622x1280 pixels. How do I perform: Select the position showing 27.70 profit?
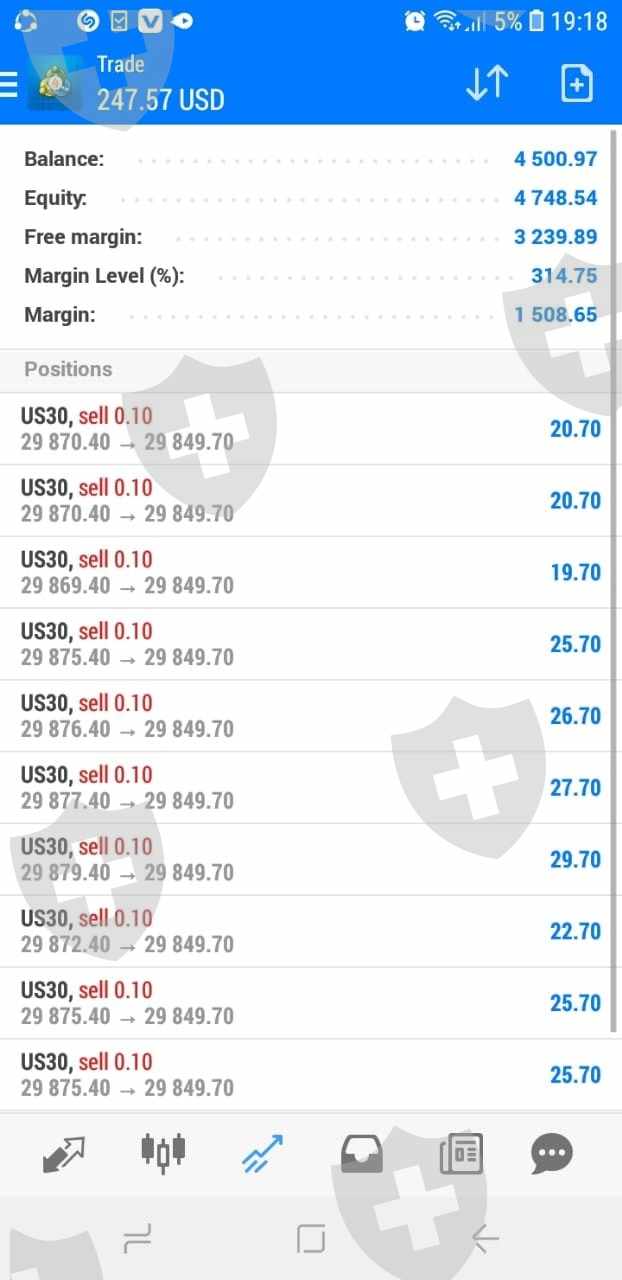coord(310,788)
